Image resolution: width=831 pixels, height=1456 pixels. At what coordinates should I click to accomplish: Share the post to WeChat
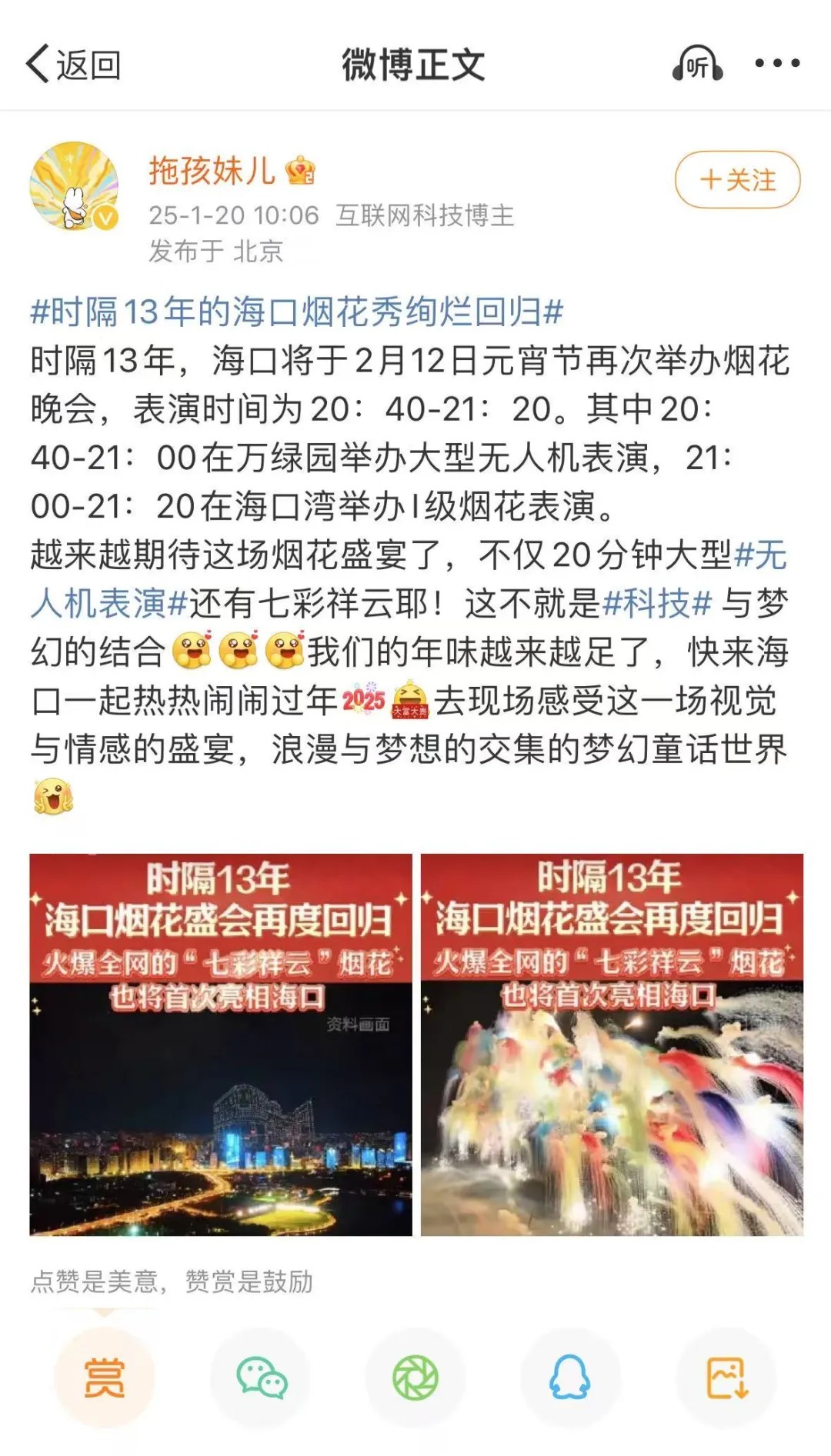coord(261,1378)
